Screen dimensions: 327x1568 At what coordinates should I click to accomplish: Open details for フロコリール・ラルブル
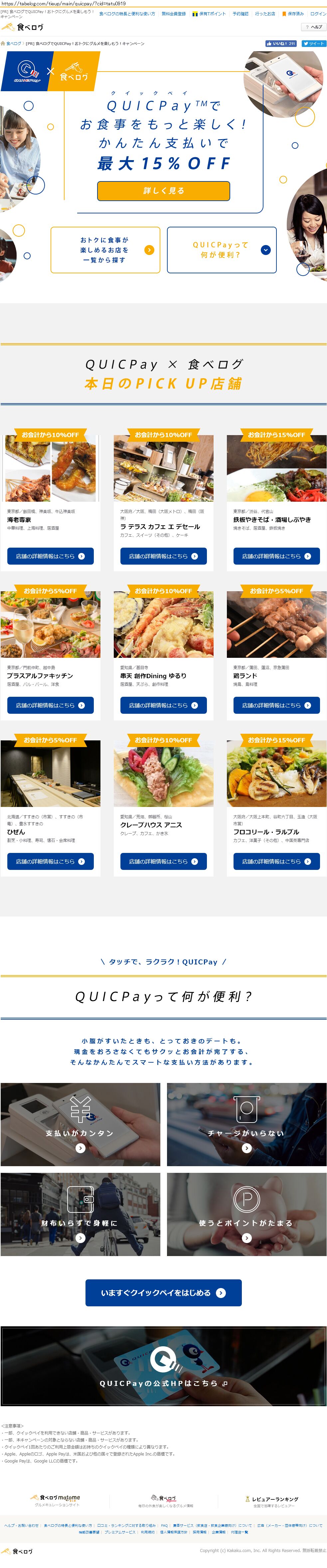pyautogui.click(x=276, y=861)
